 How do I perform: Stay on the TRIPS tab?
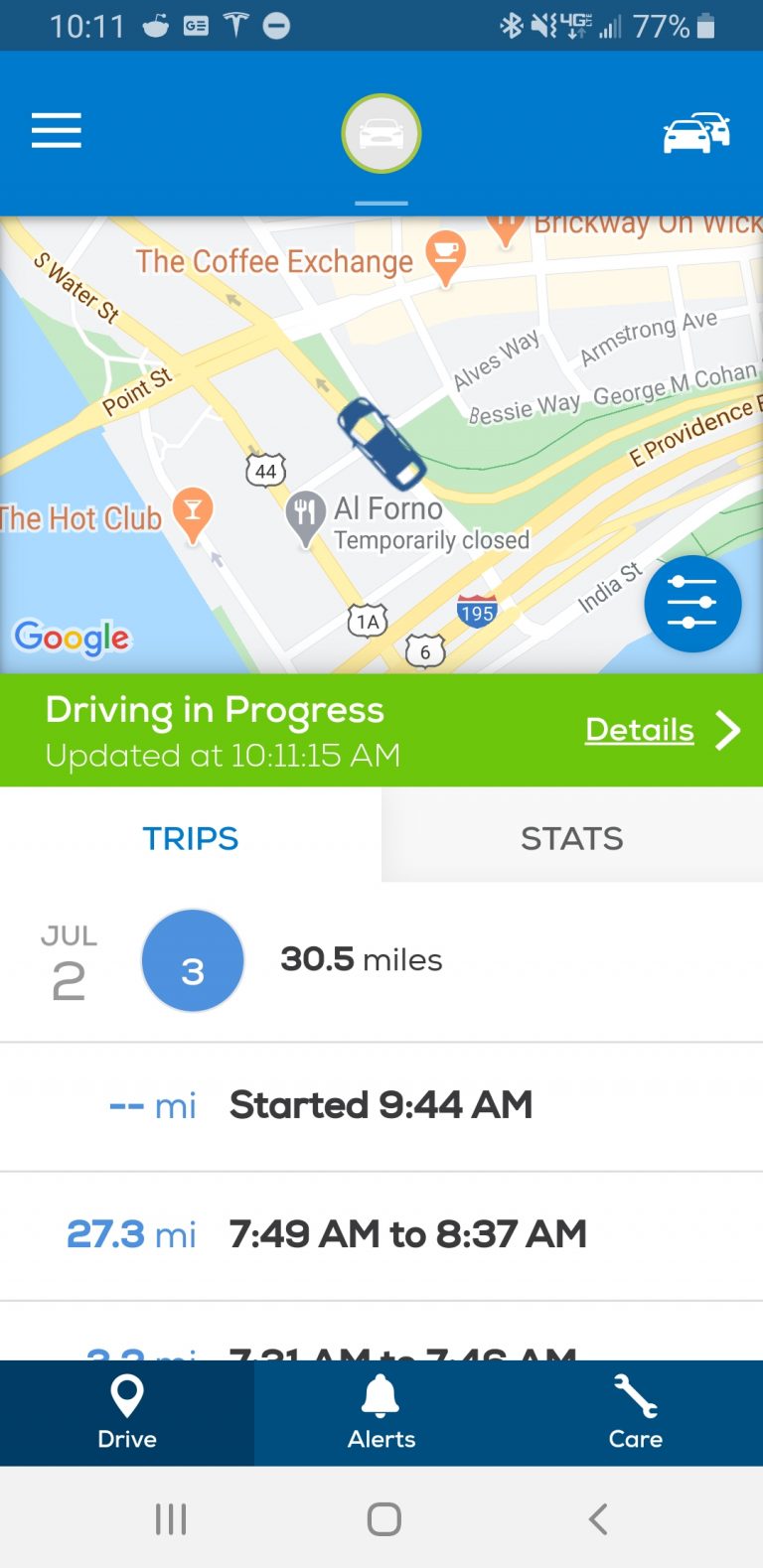pyautogui.click(x=191, y=837)
